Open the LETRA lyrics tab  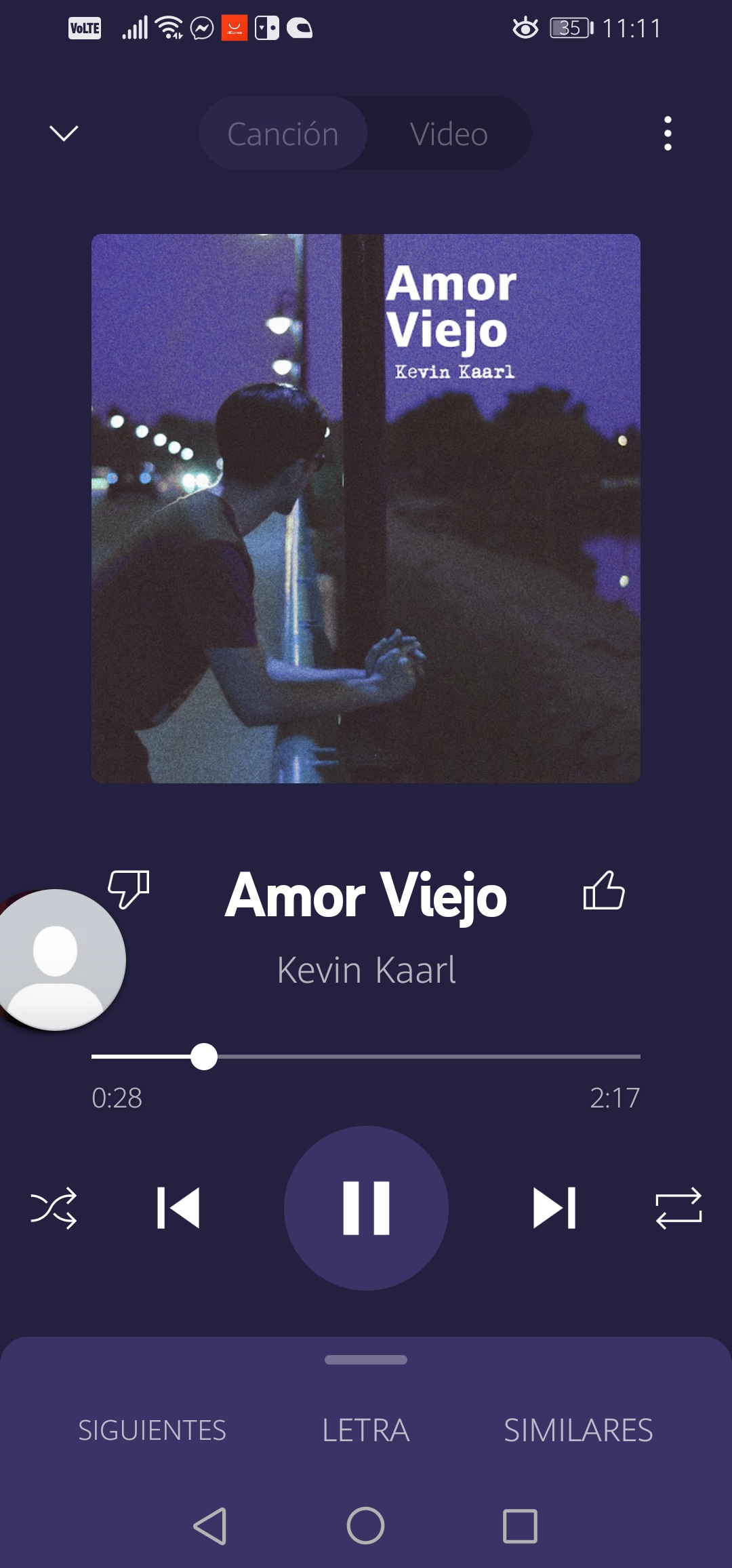pos(366,1430)
